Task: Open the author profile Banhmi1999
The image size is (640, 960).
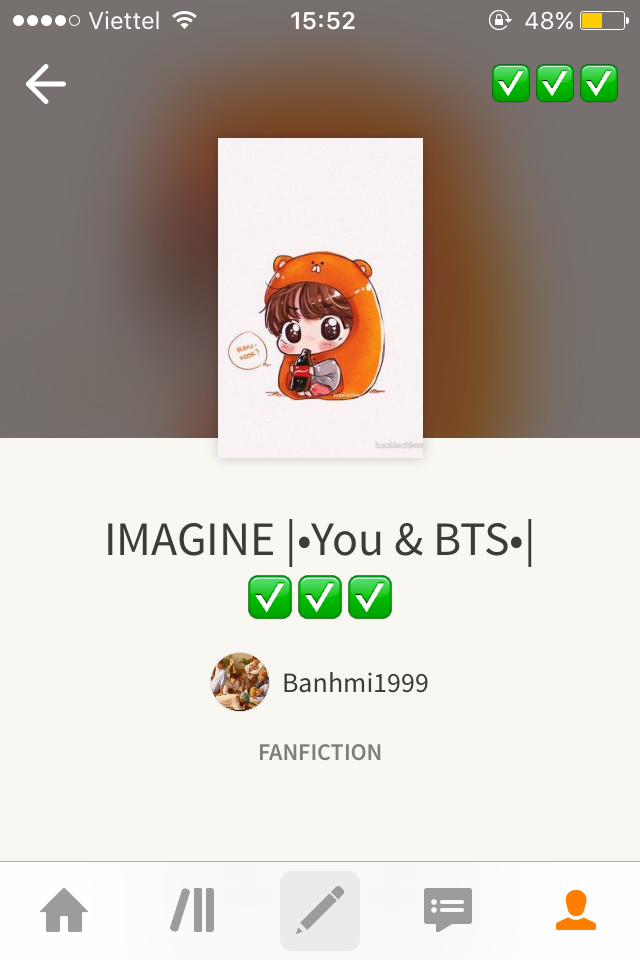Action: [321, 683]
